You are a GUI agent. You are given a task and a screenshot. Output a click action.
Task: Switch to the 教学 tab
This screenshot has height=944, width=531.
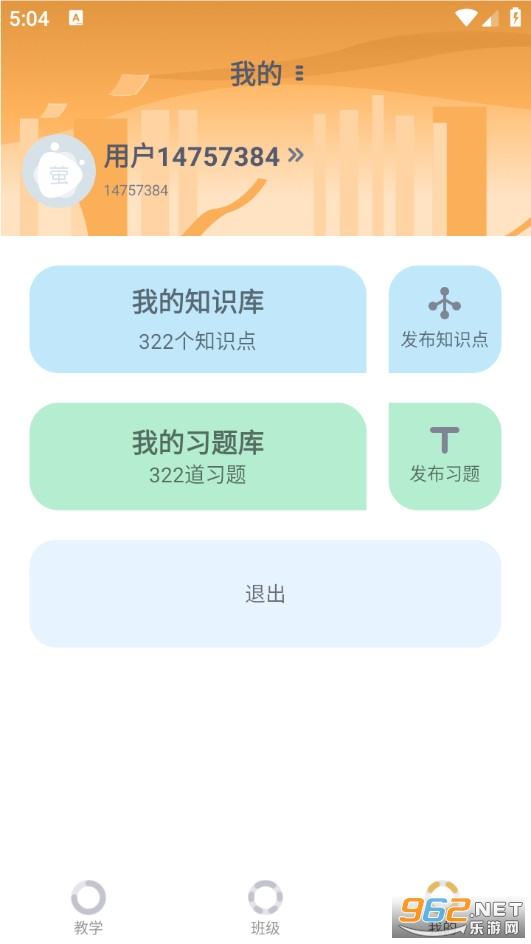tap(88, 907)
